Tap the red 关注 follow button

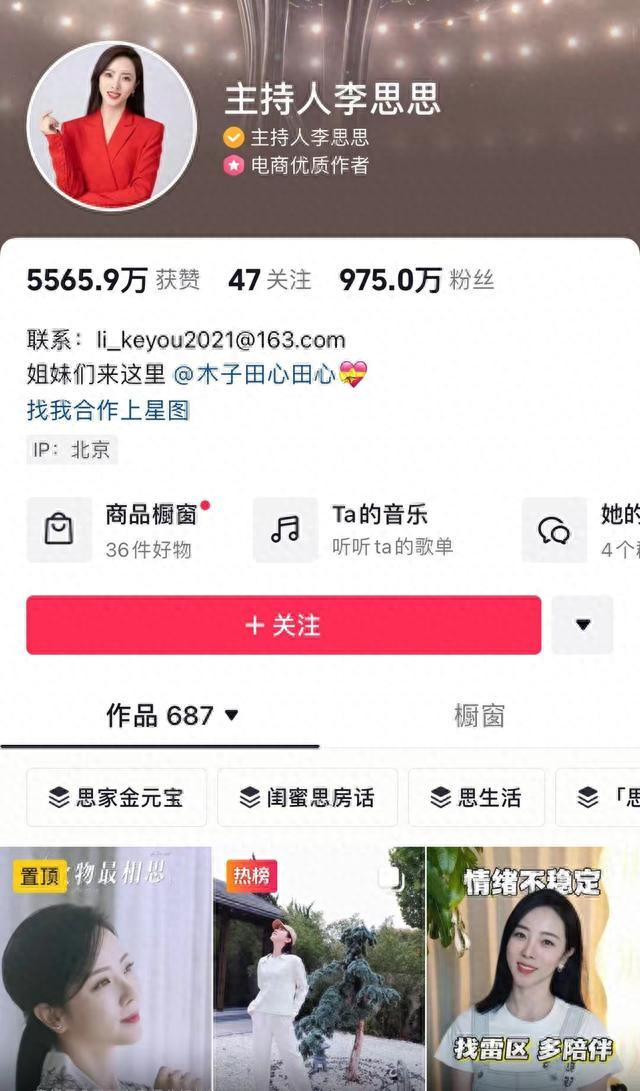284,625
